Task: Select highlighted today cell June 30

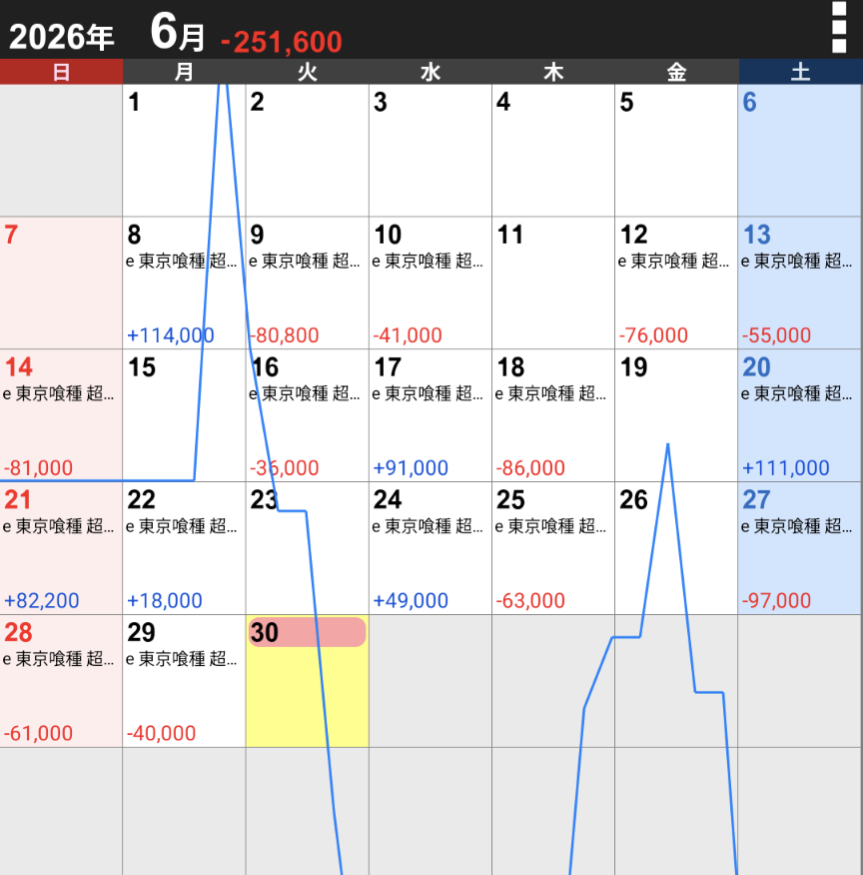Action: pos(307,681)
